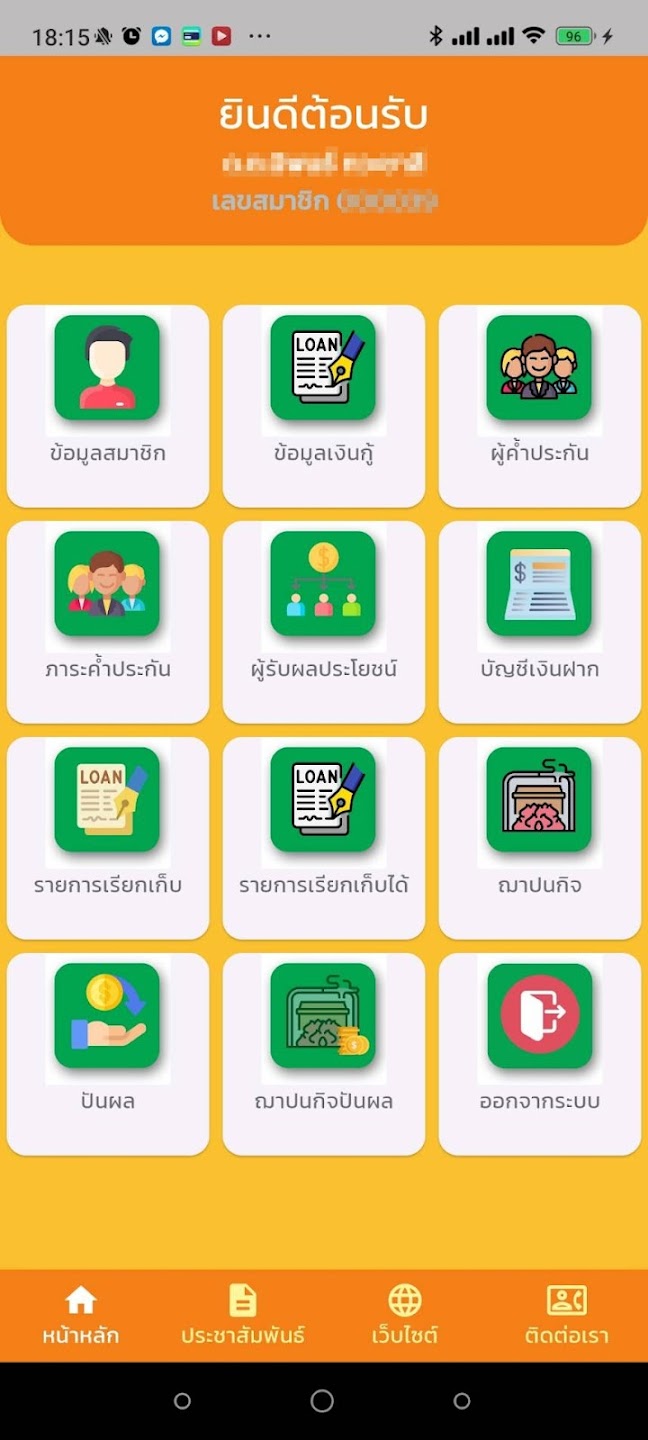Open the รายการเรียกเก็บได้ tile
The image size is (648, 1440).
coord(323,837)
